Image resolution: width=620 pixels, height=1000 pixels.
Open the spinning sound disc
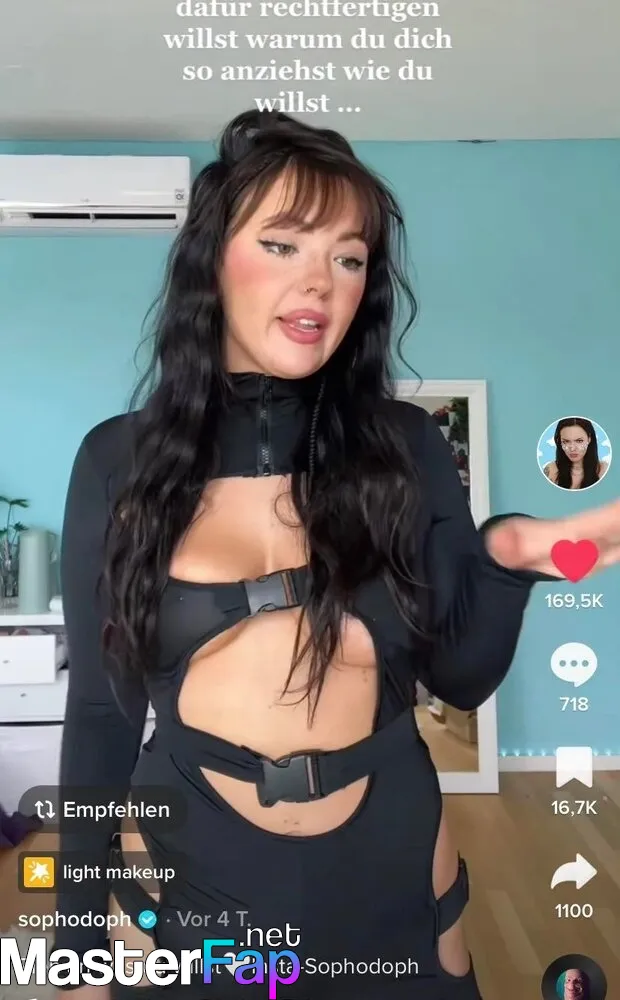pos(574,978)
